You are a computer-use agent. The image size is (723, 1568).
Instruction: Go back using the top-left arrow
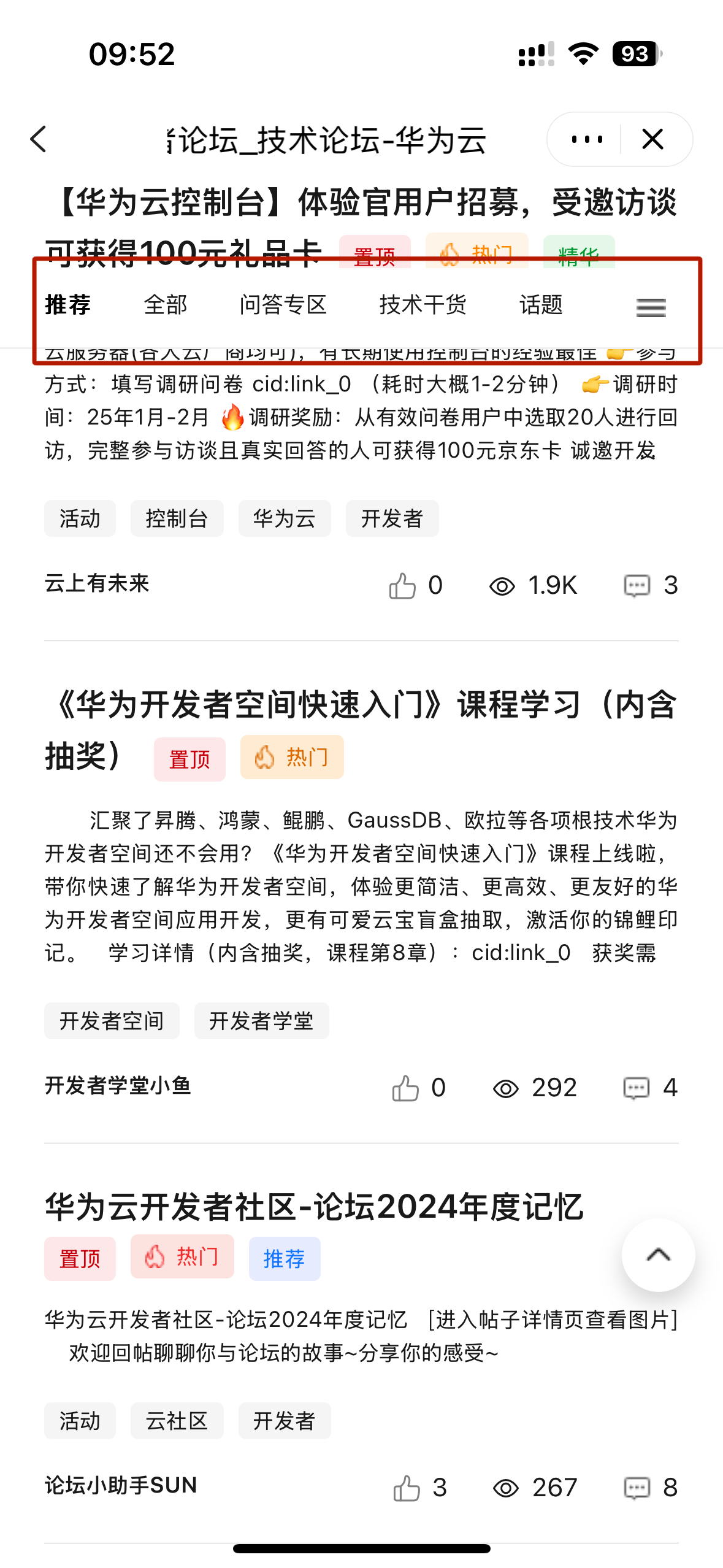click(39, 139)
